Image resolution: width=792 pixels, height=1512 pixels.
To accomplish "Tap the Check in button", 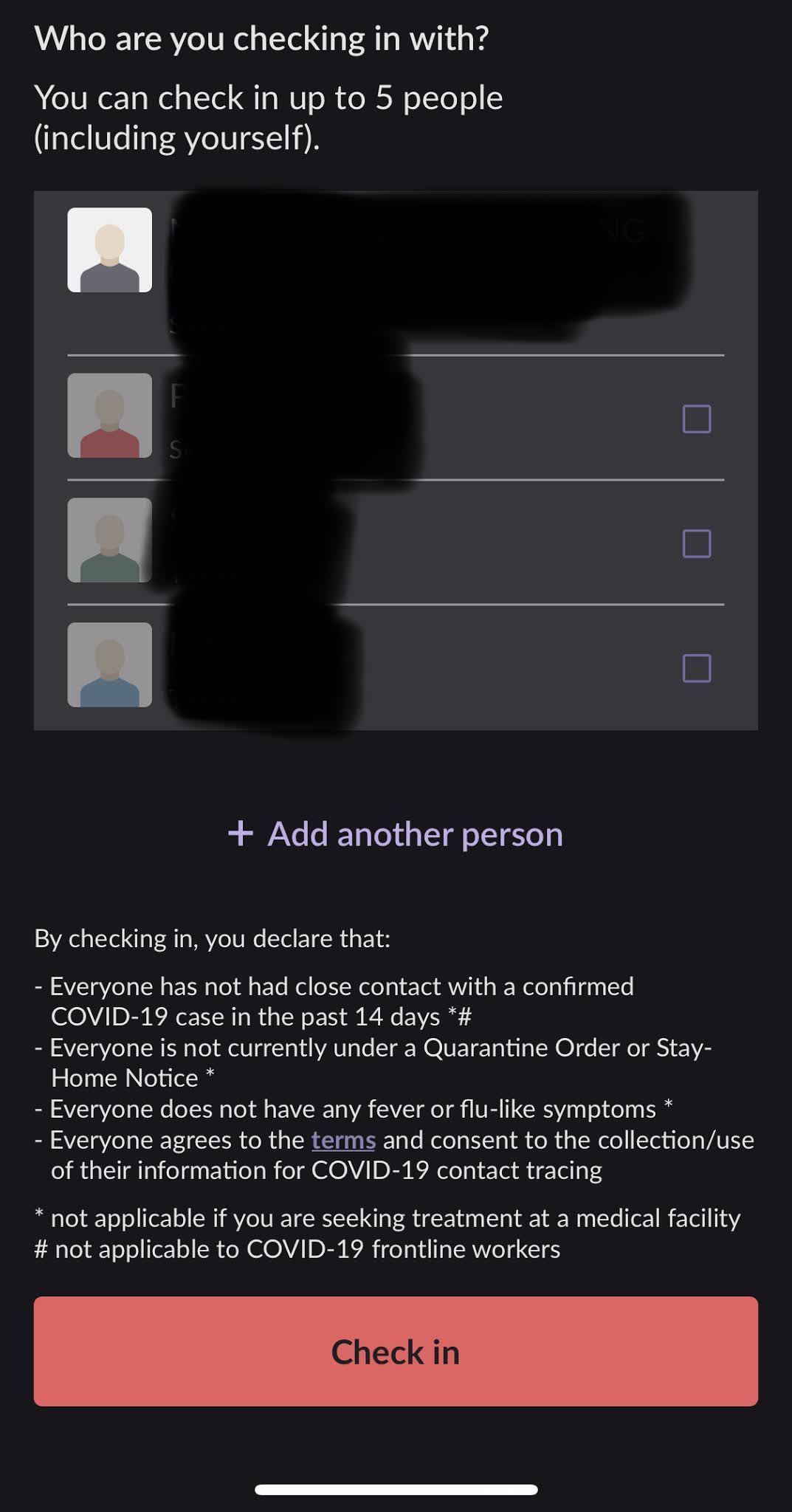I will coord(396,1351).
